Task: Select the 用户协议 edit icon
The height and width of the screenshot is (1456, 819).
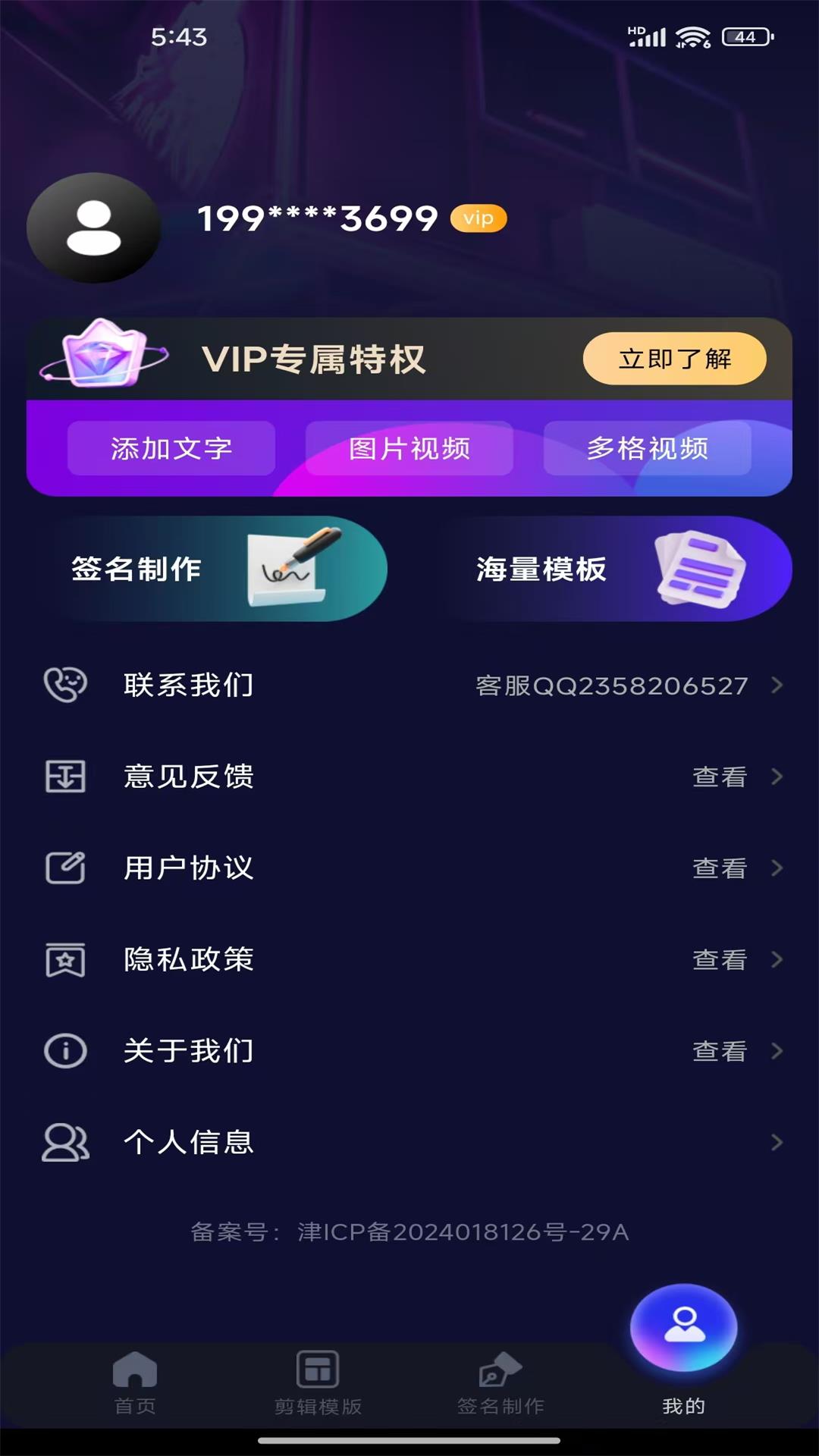Action: click(64, 868)
